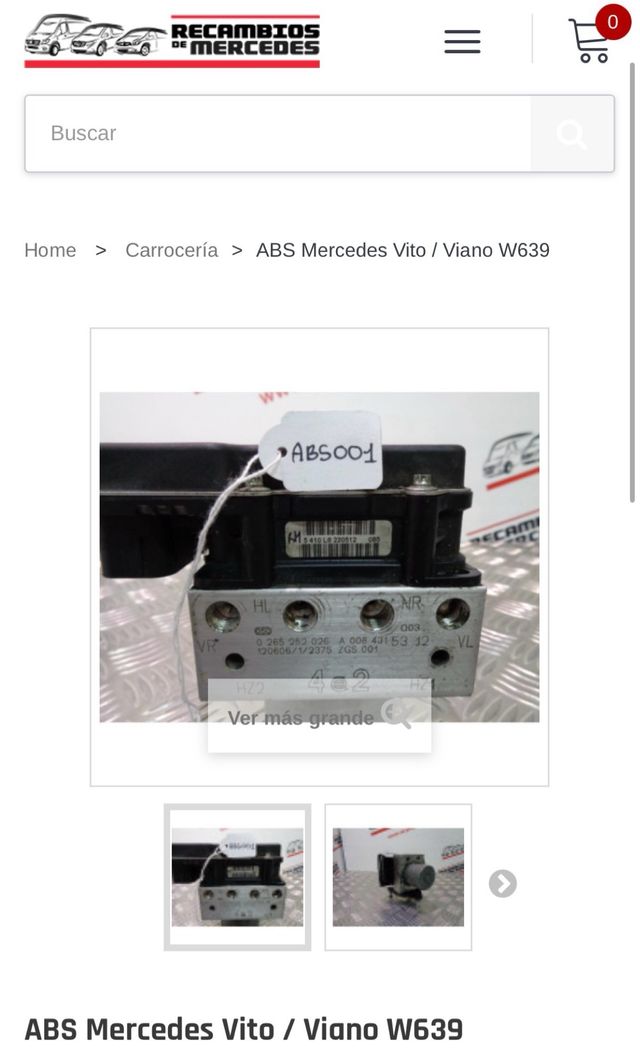This screenshot has height=1054, width=640.
Task: Go to Home breadcrumb
Action: pyautogui.click(x=50, y=250)
